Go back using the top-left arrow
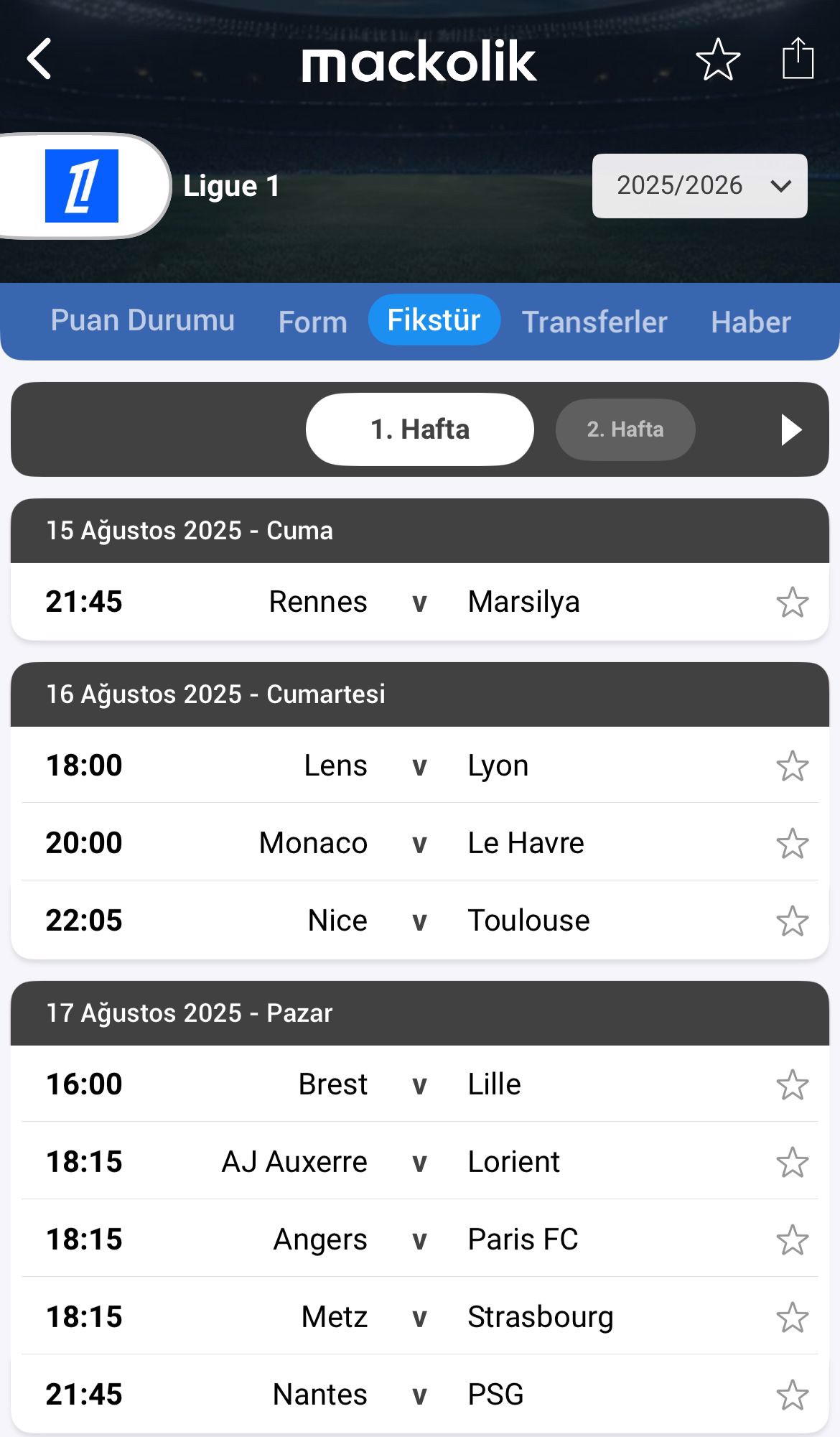The width and height of the screenshot is (840, 1437). pos(39,59)
